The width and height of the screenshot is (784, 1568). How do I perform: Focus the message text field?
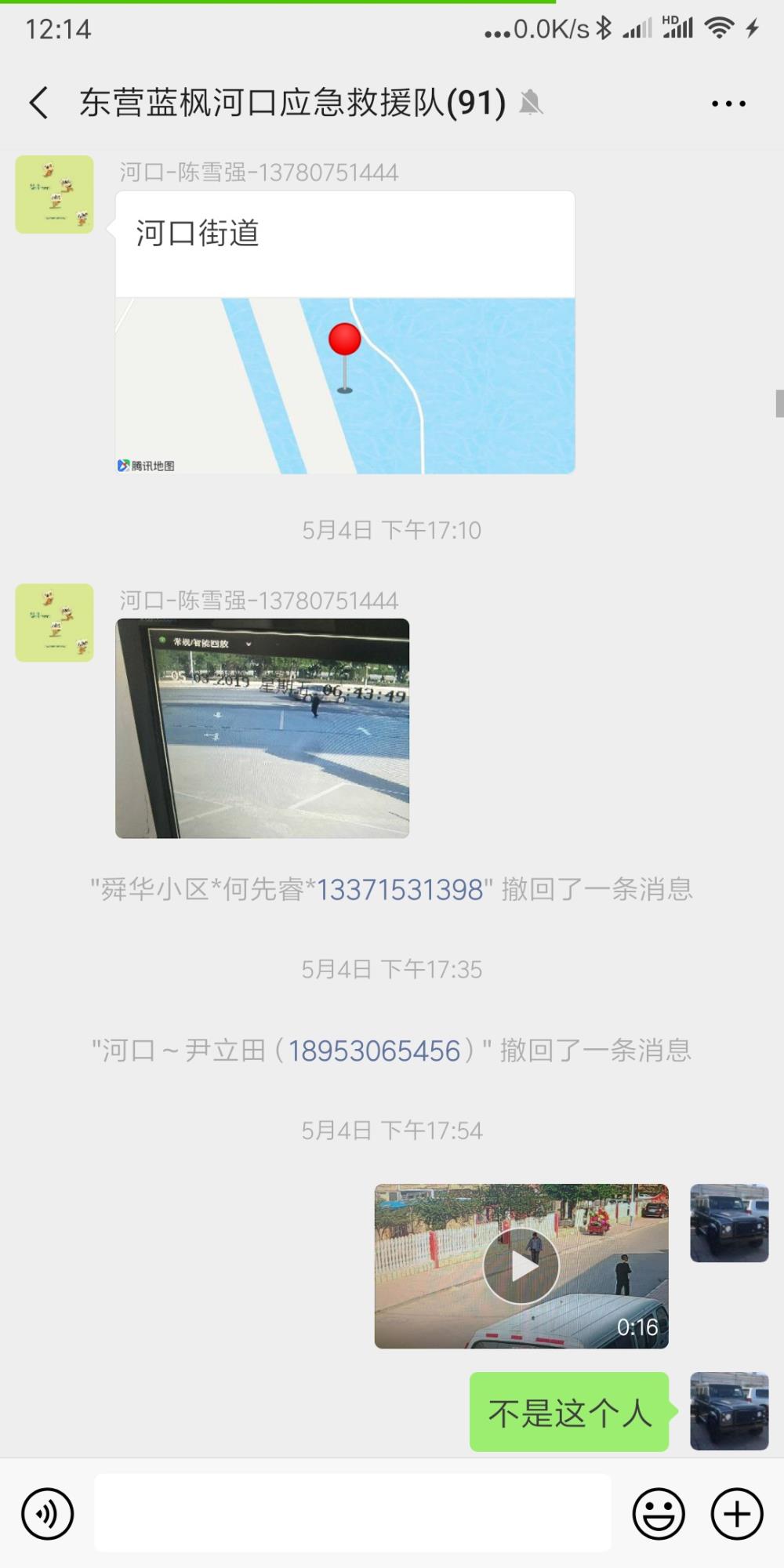(353, 1513)
